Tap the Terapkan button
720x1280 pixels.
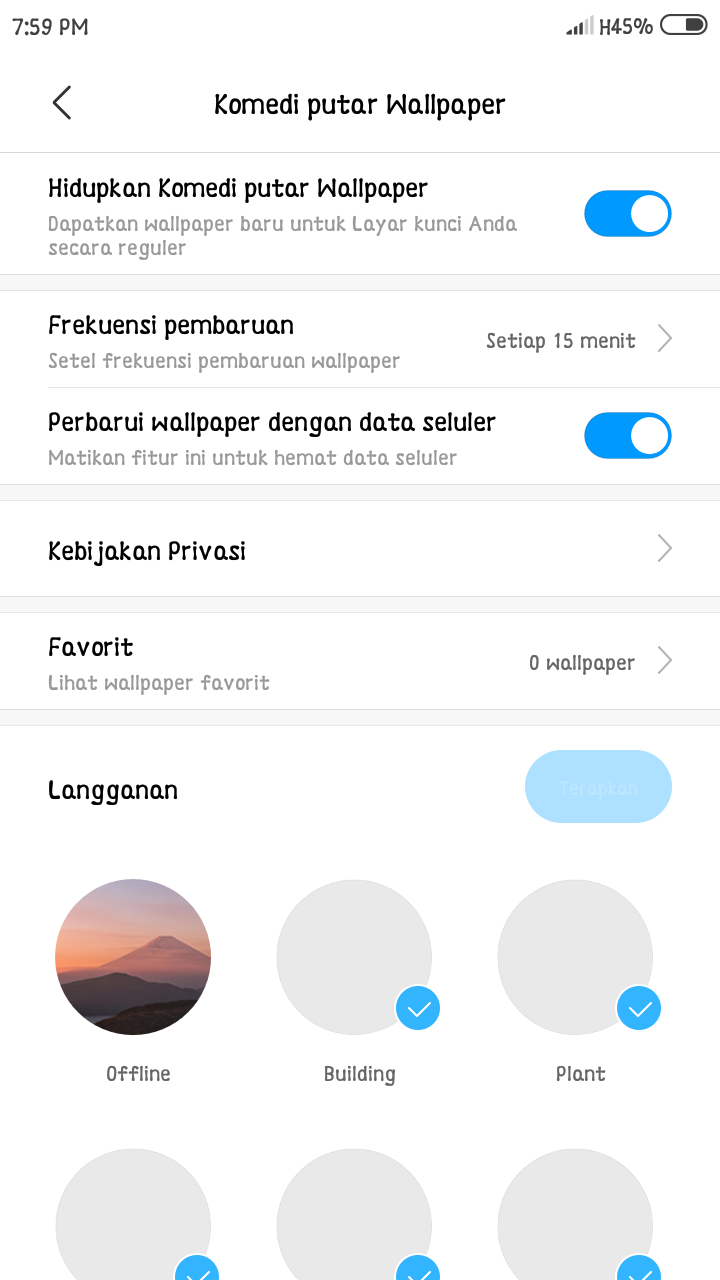point(598,787)
